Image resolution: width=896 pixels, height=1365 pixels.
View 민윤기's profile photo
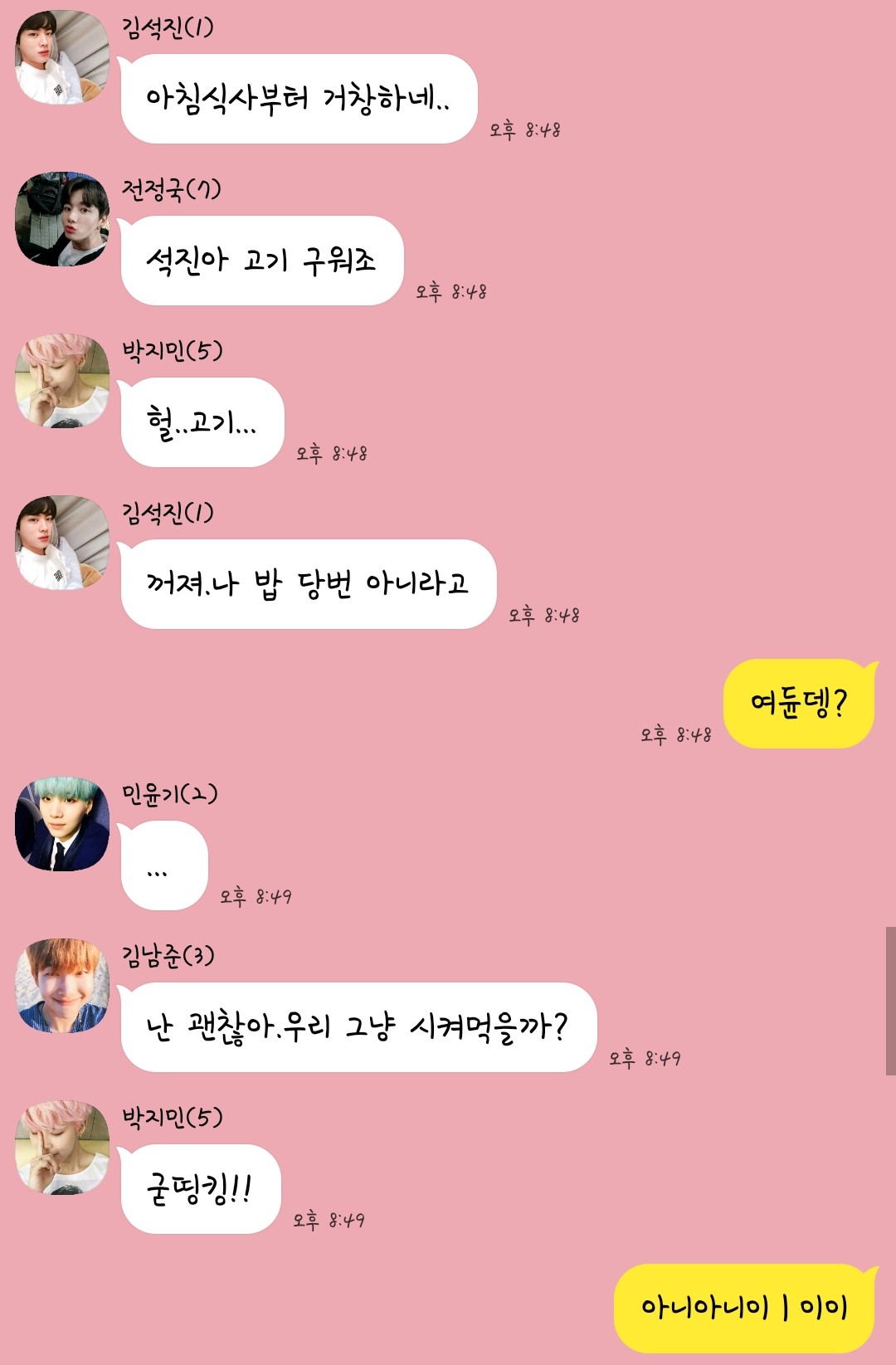coord(62,824)
